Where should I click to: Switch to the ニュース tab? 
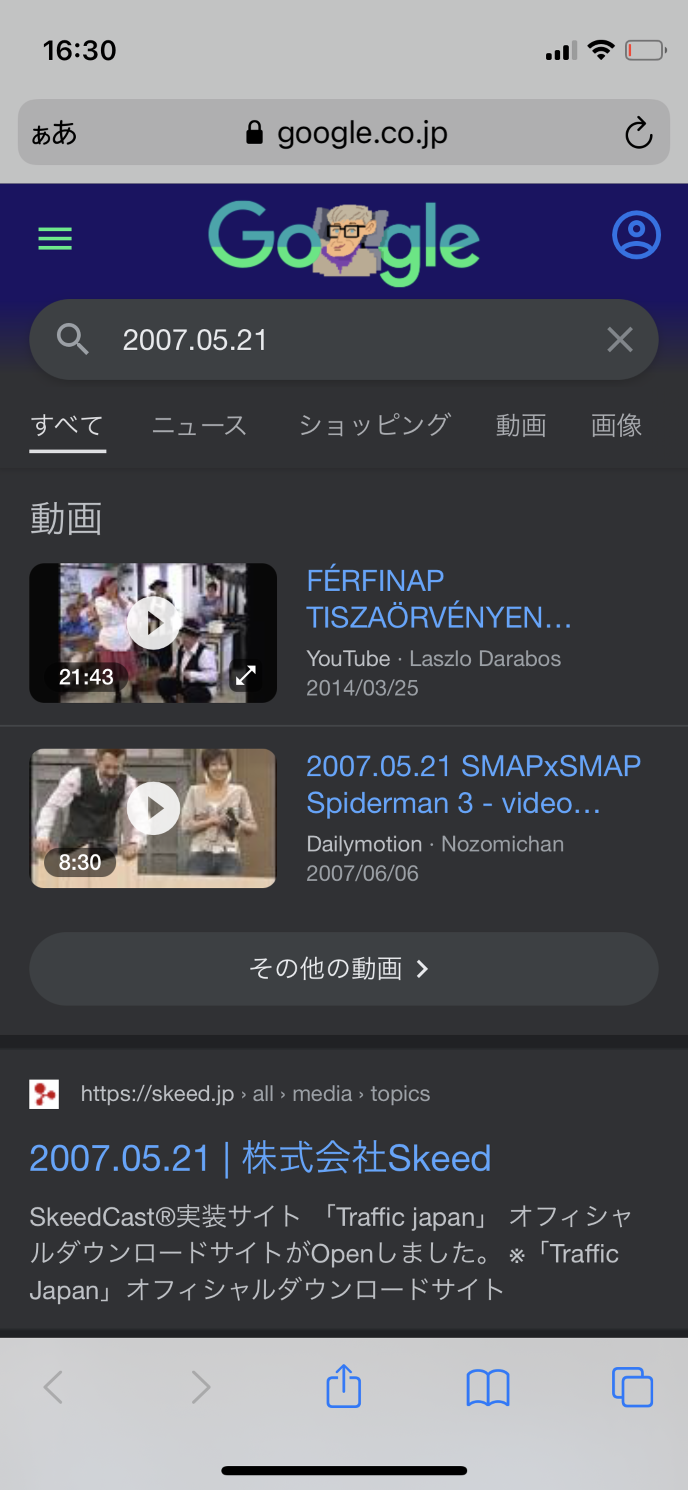(x=199, y=425)
